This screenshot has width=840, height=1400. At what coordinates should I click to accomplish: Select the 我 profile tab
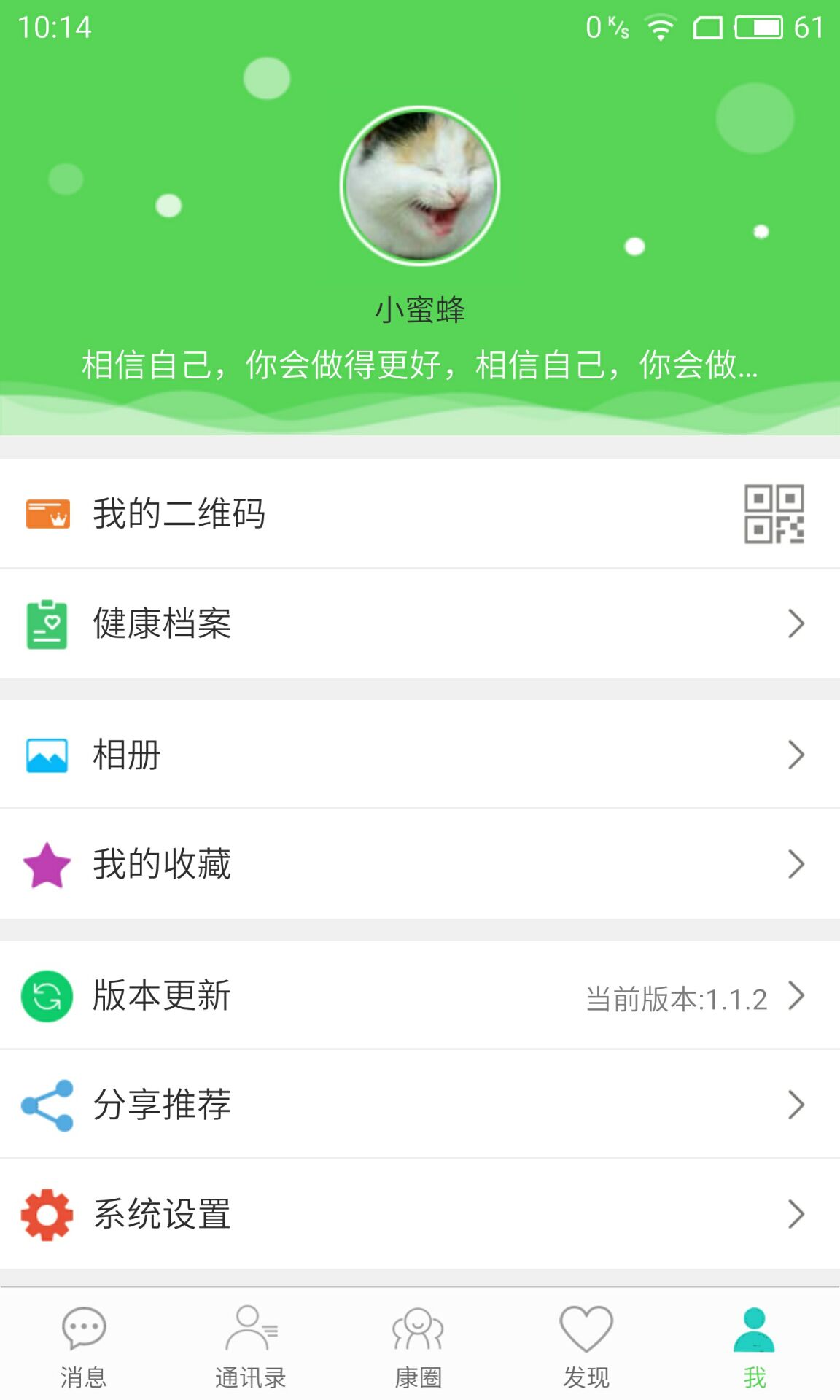coord(755,1345)
